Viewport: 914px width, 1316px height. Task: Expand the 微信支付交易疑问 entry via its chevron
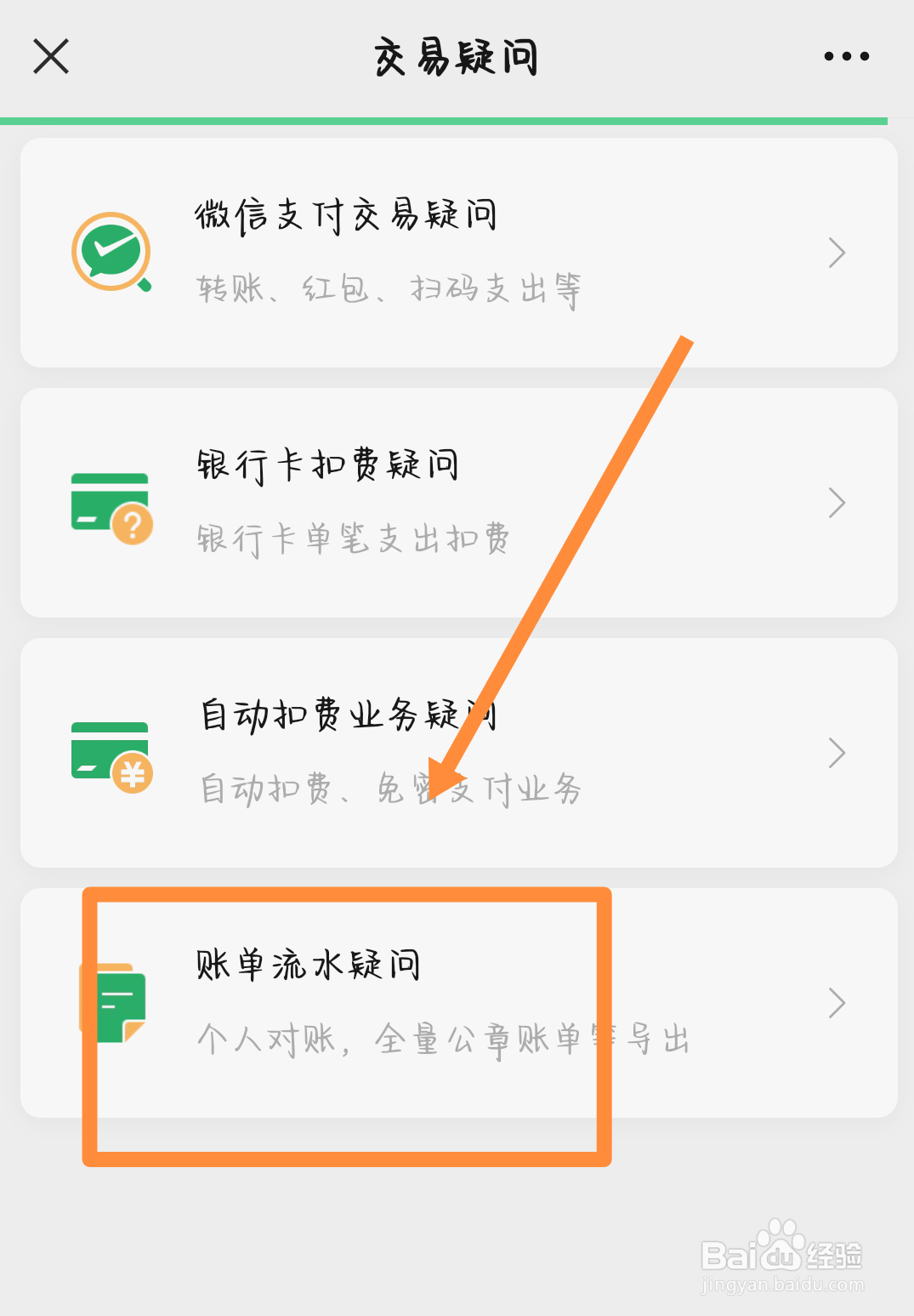(837, 252)
